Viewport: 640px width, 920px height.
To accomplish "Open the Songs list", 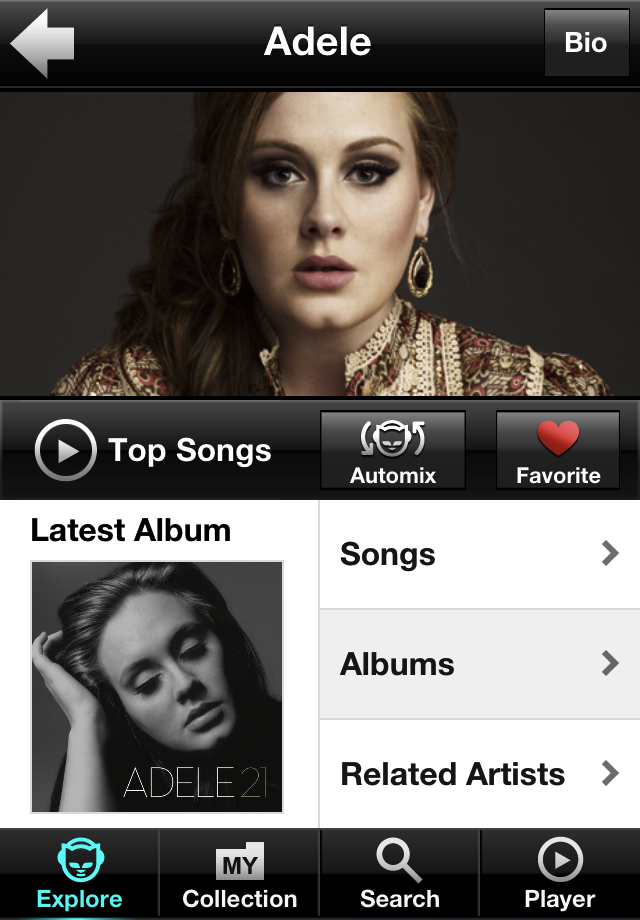I will (x=480, y=554).
